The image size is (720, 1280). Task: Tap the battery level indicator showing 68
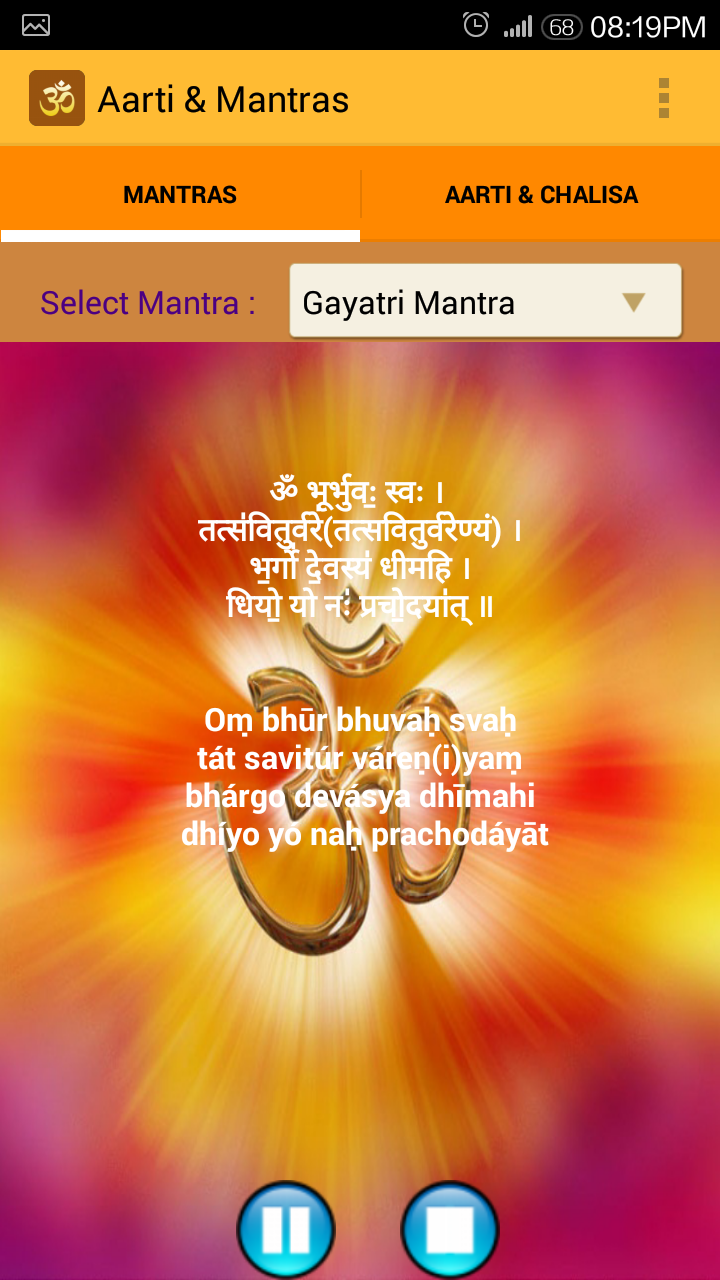click(561, 26)
